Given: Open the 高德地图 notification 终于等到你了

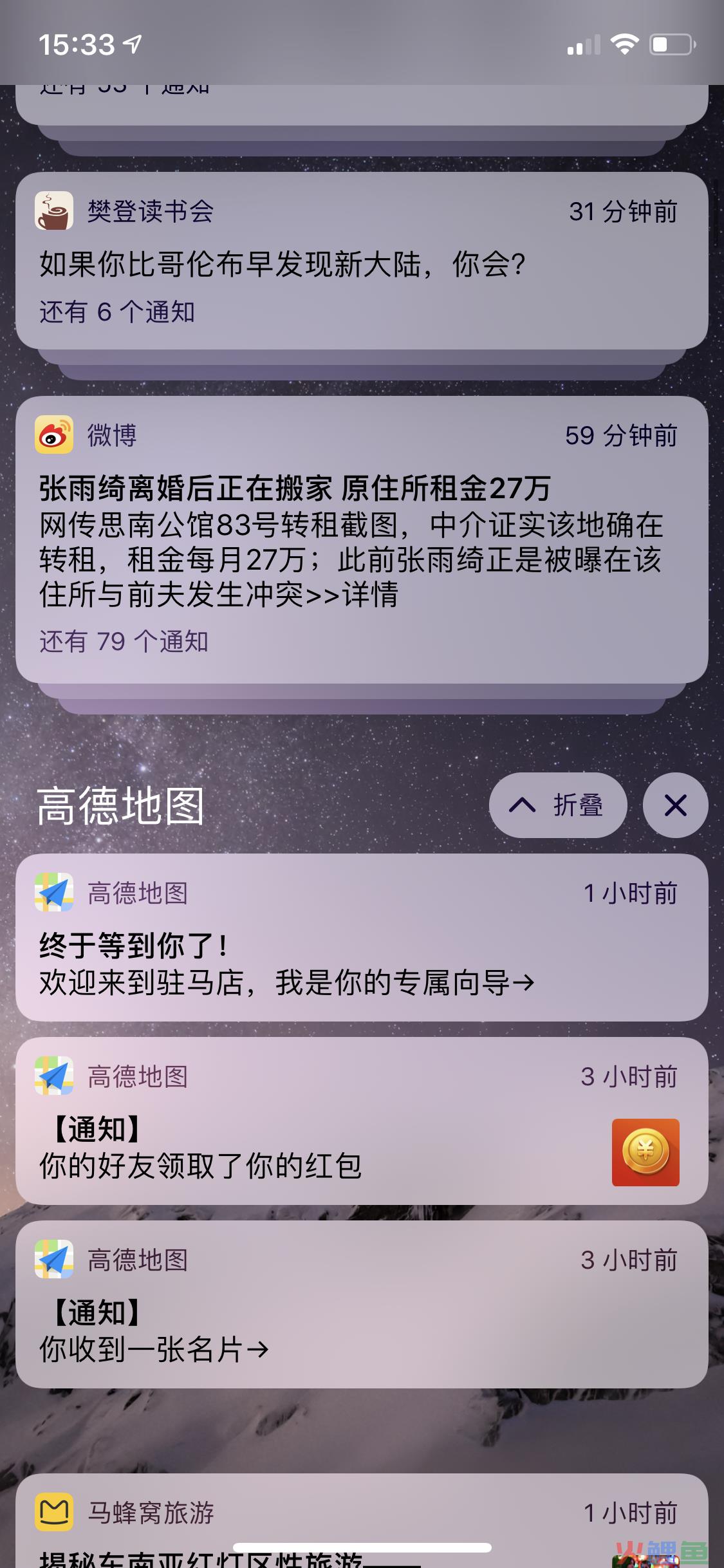Looking at the screenshot, I should (x=360, y=938).
